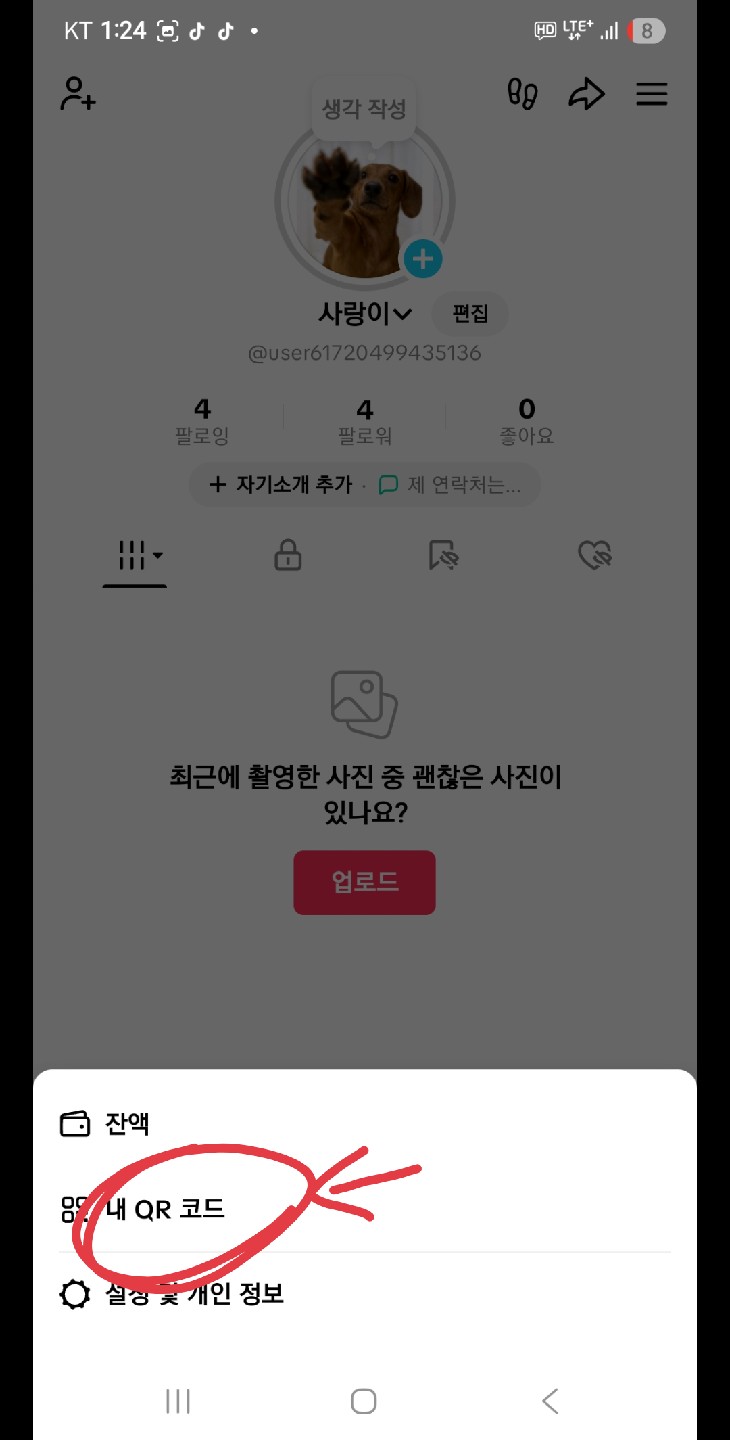This screenshot has width=730, height=1440.
Task: Tap the 생각 작성 bubble
Action: tap(364, 108)
